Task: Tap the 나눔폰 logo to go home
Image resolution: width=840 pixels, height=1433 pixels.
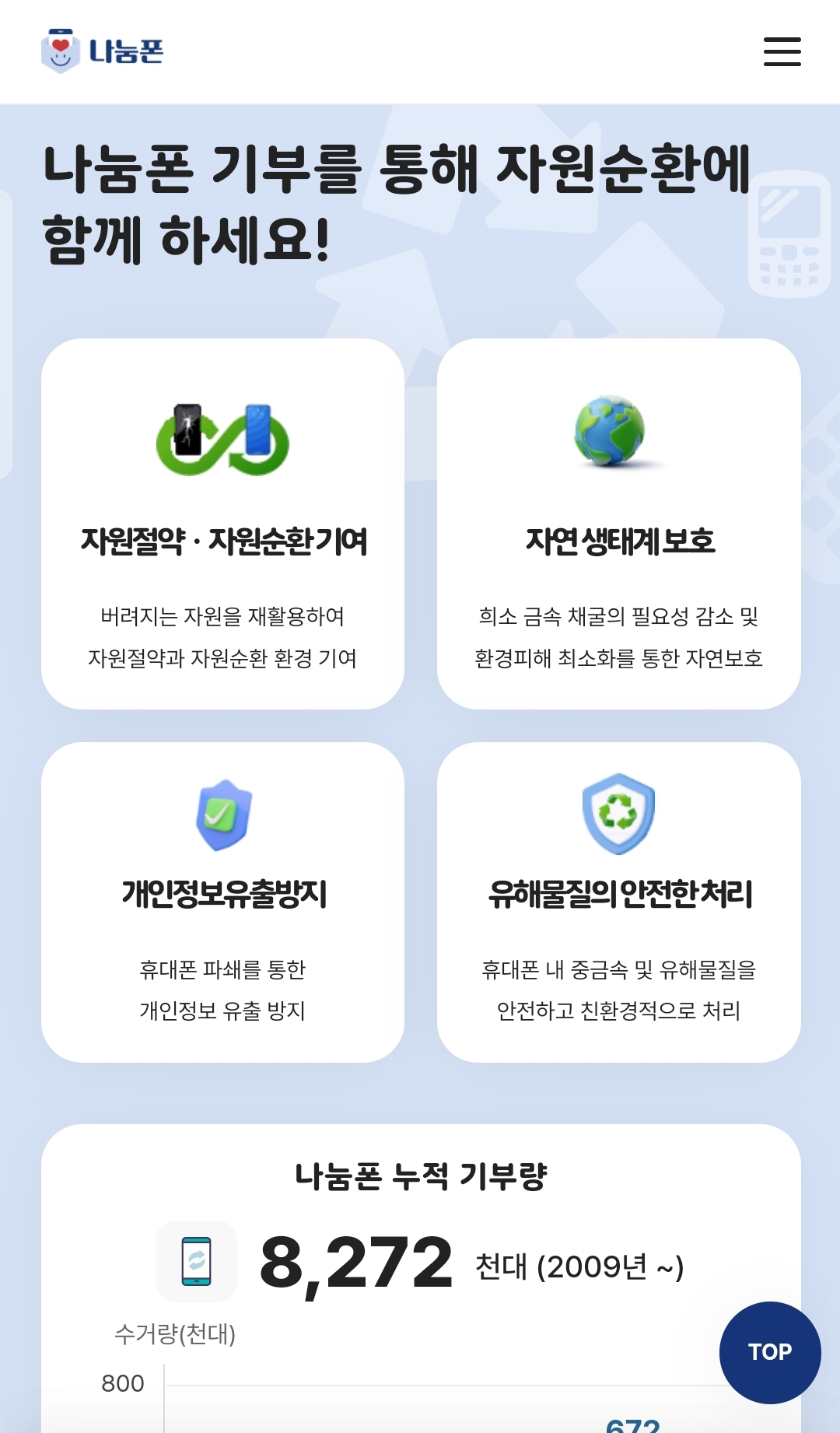Action: (102, 51)
